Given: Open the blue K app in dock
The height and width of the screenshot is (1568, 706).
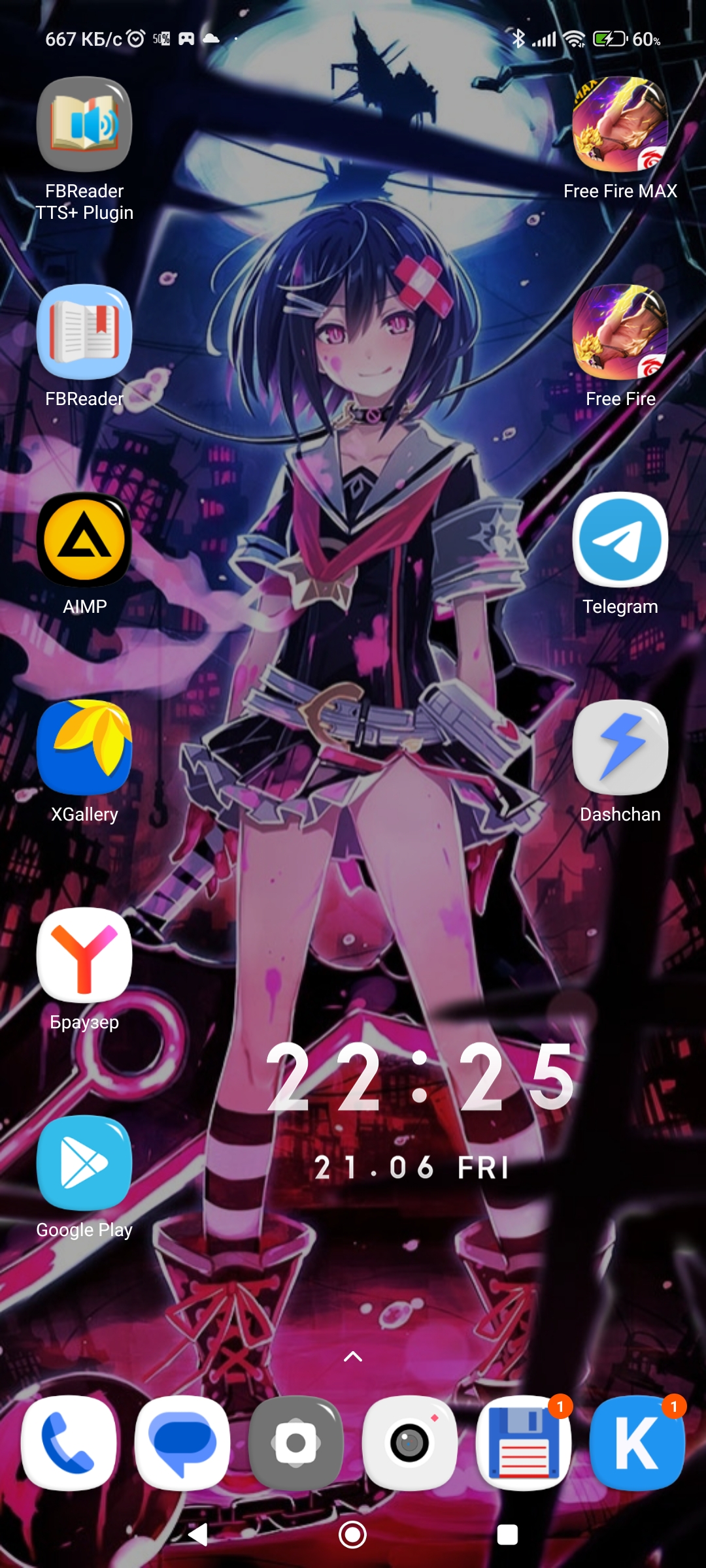Looking at the screenshot, I should [637, 1443].
